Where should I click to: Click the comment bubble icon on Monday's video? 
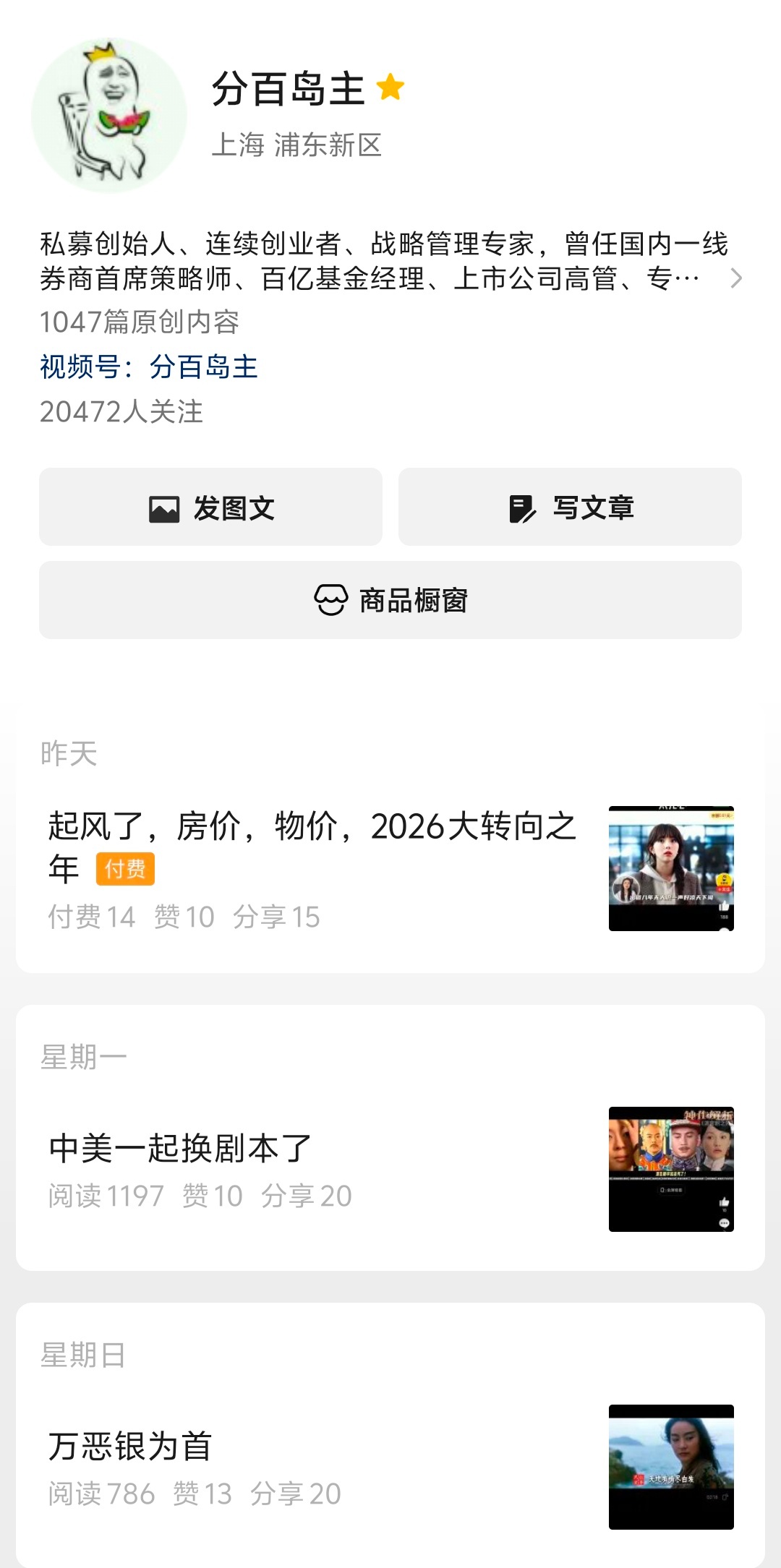[x=725, y=1222]
